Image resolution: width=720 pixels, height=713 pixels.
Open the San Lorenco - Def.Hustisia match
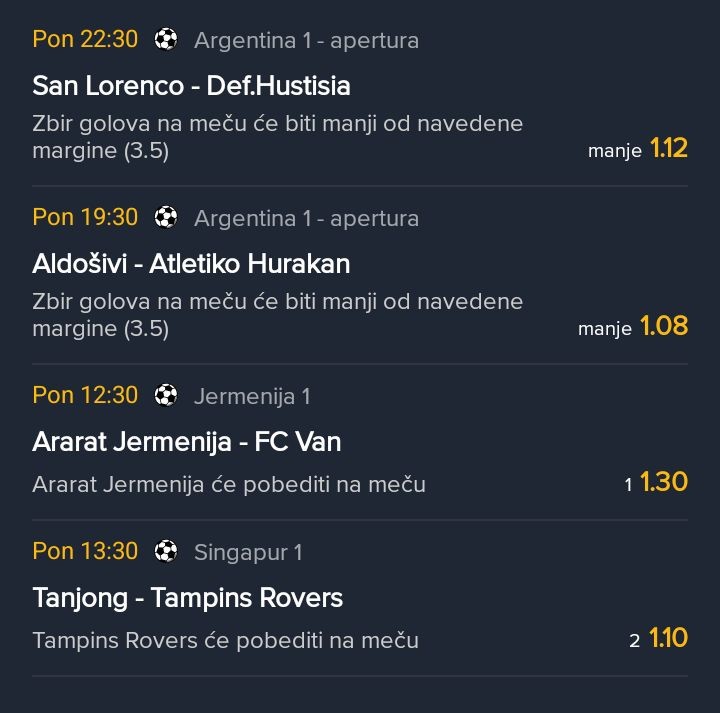pyautogui.click(x=191, y=86)
